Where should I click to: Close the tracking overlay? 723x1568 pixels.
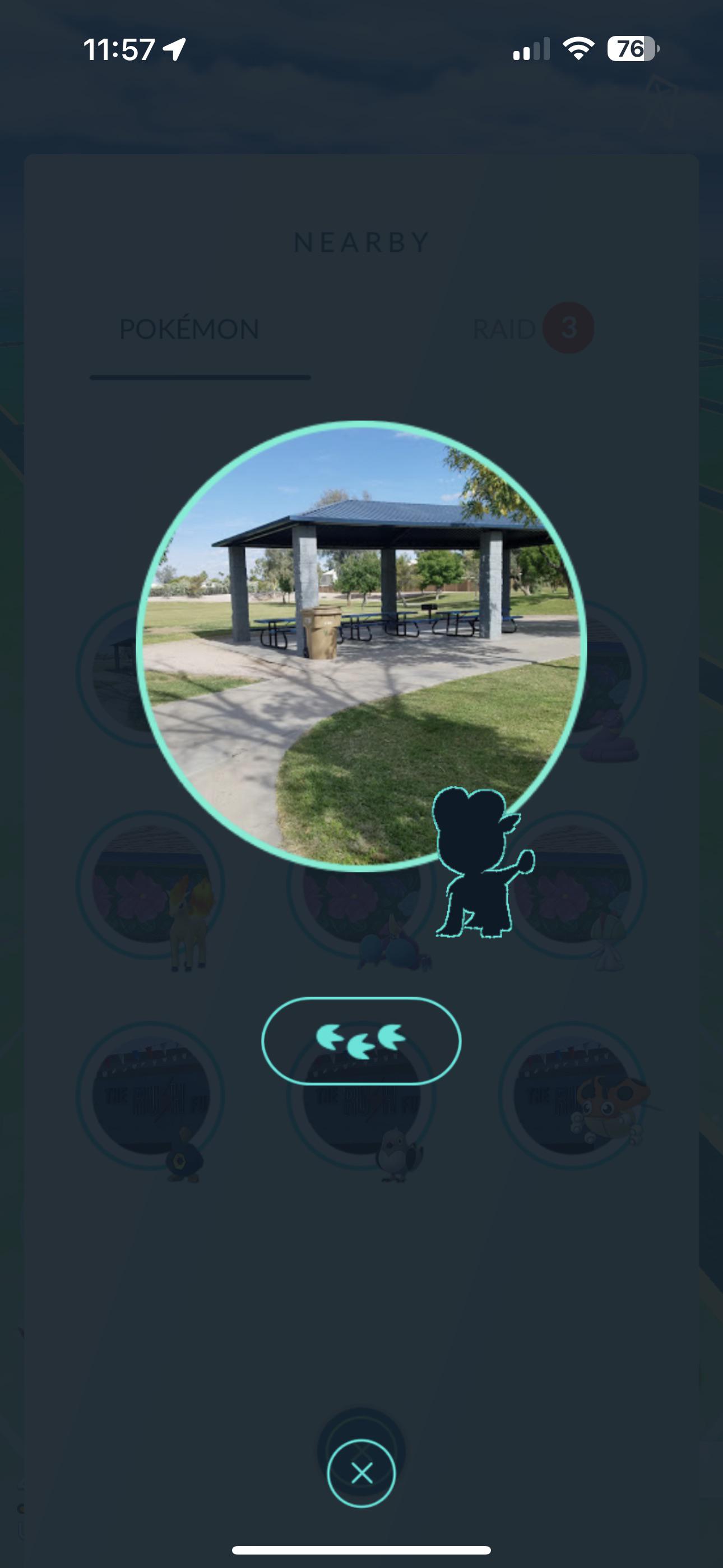361,1473
